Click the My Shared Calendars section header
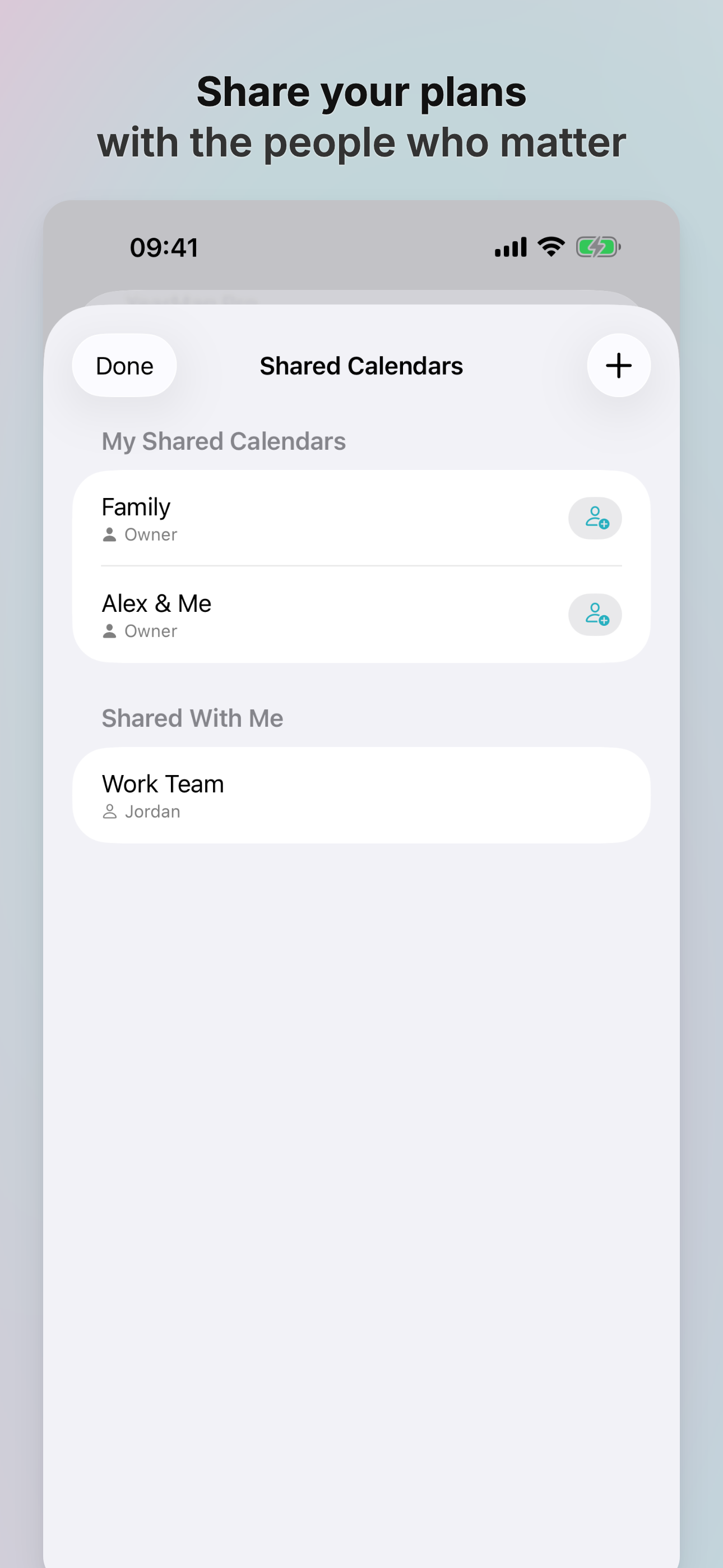The height and width of the screenshot is (1568, 723). 224,441
